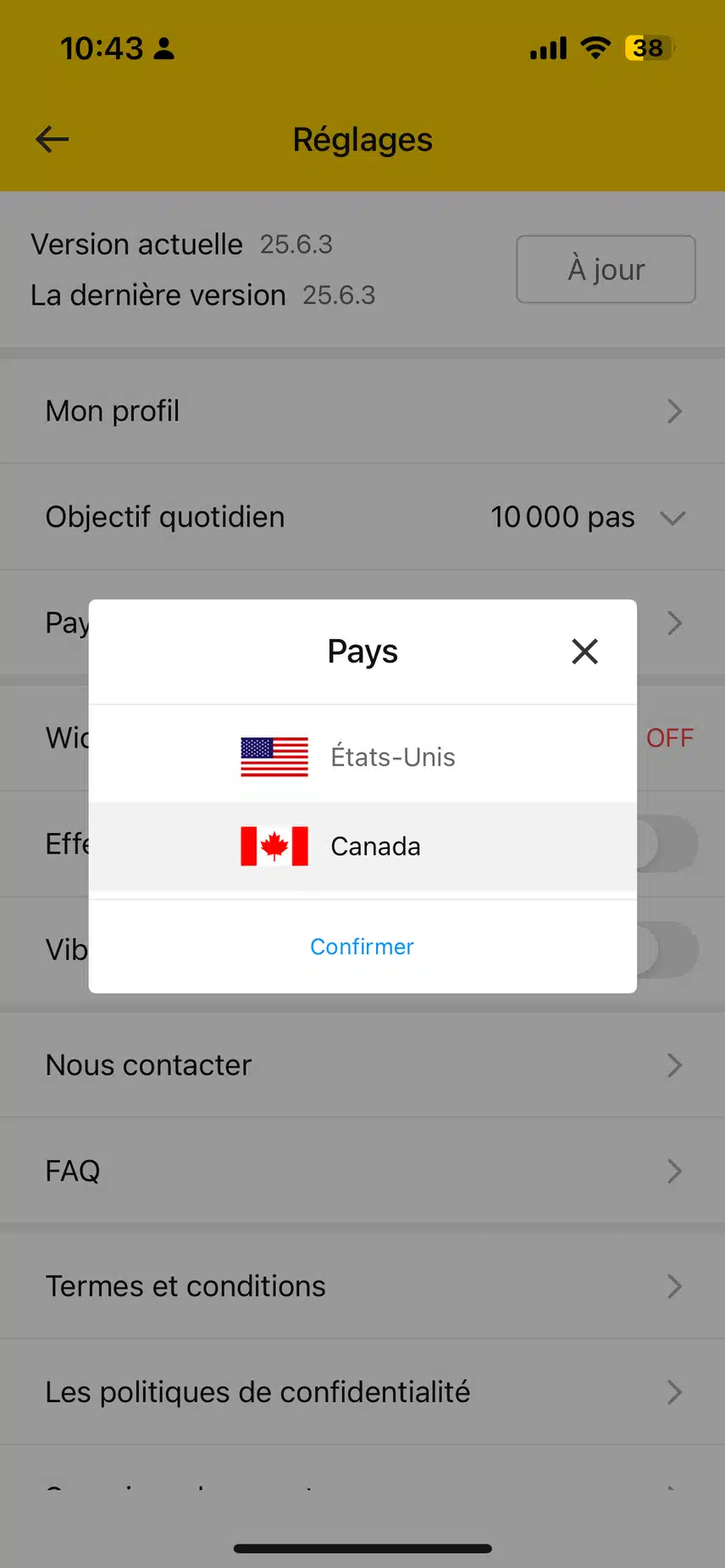
Task: Expand the Objectif quotidien dropdown
Action: click(x=672, y=517)
